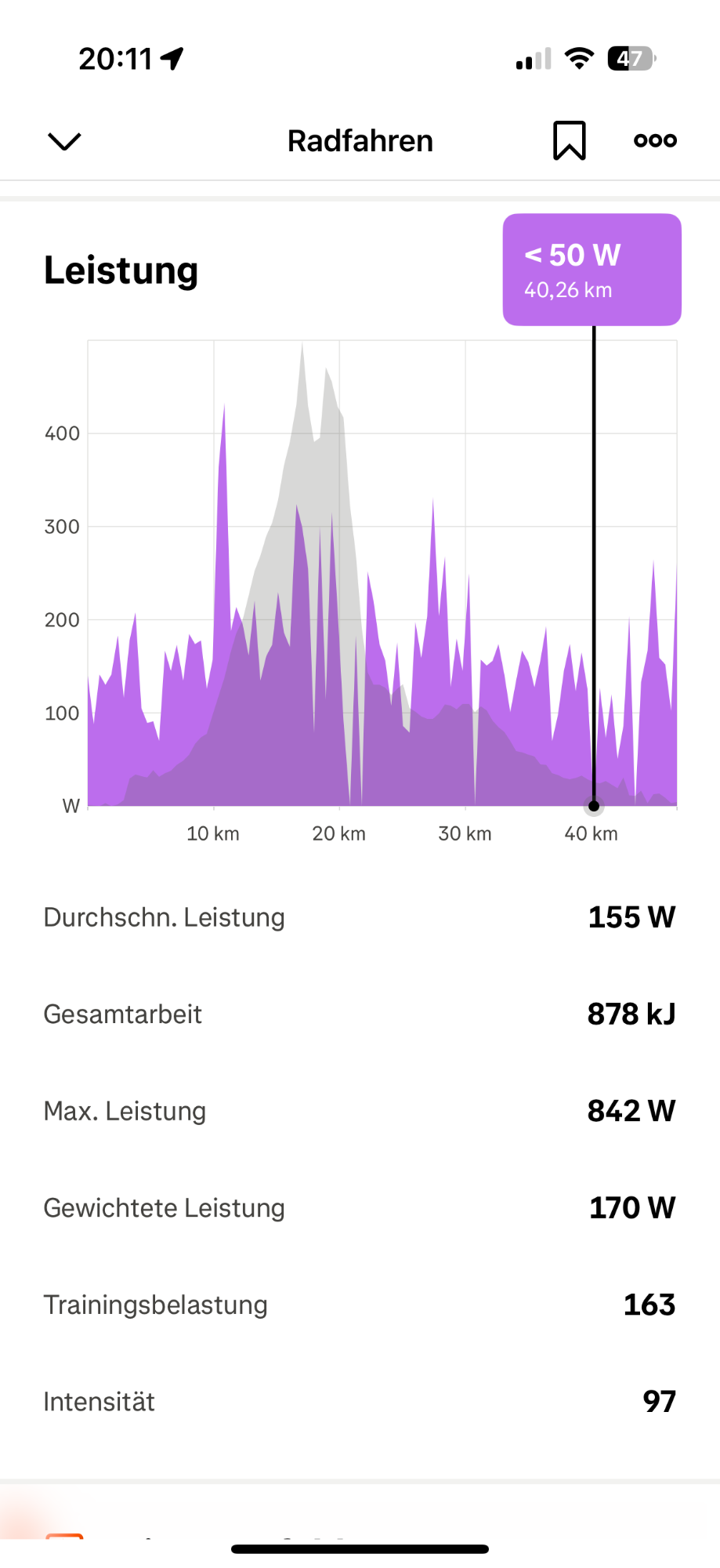The image size is (720, 1568).
Task: Open the three-dot options menu
Action: coord(655,141)
